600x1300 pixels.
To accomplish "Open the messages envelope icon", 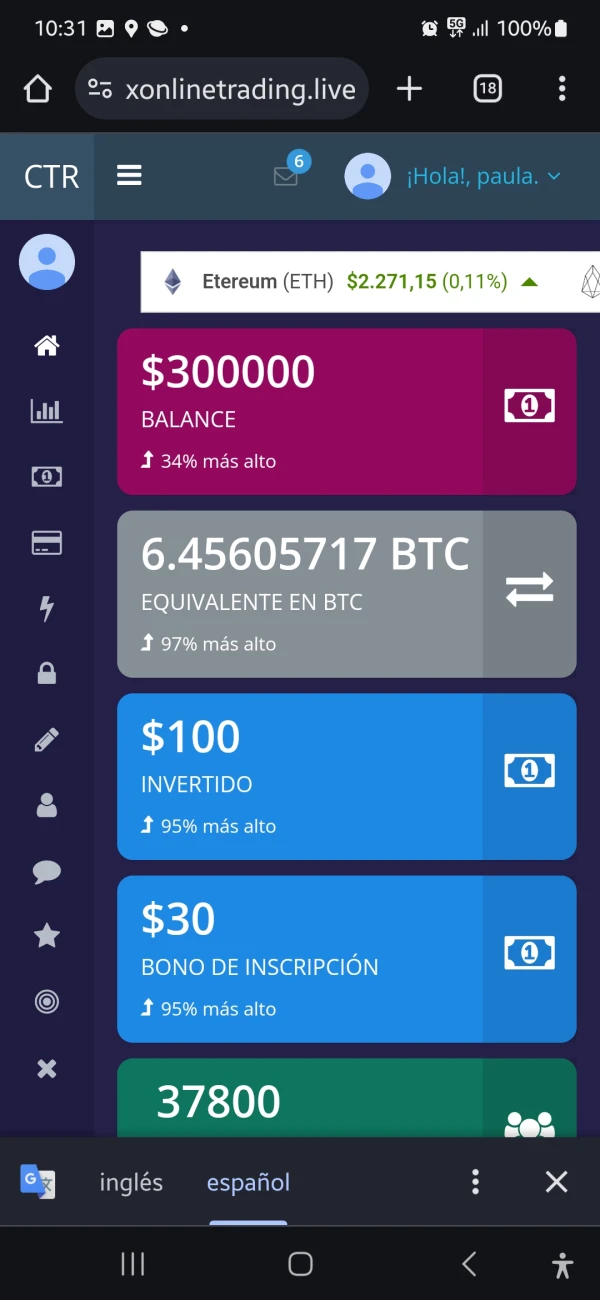I will 286,176.
